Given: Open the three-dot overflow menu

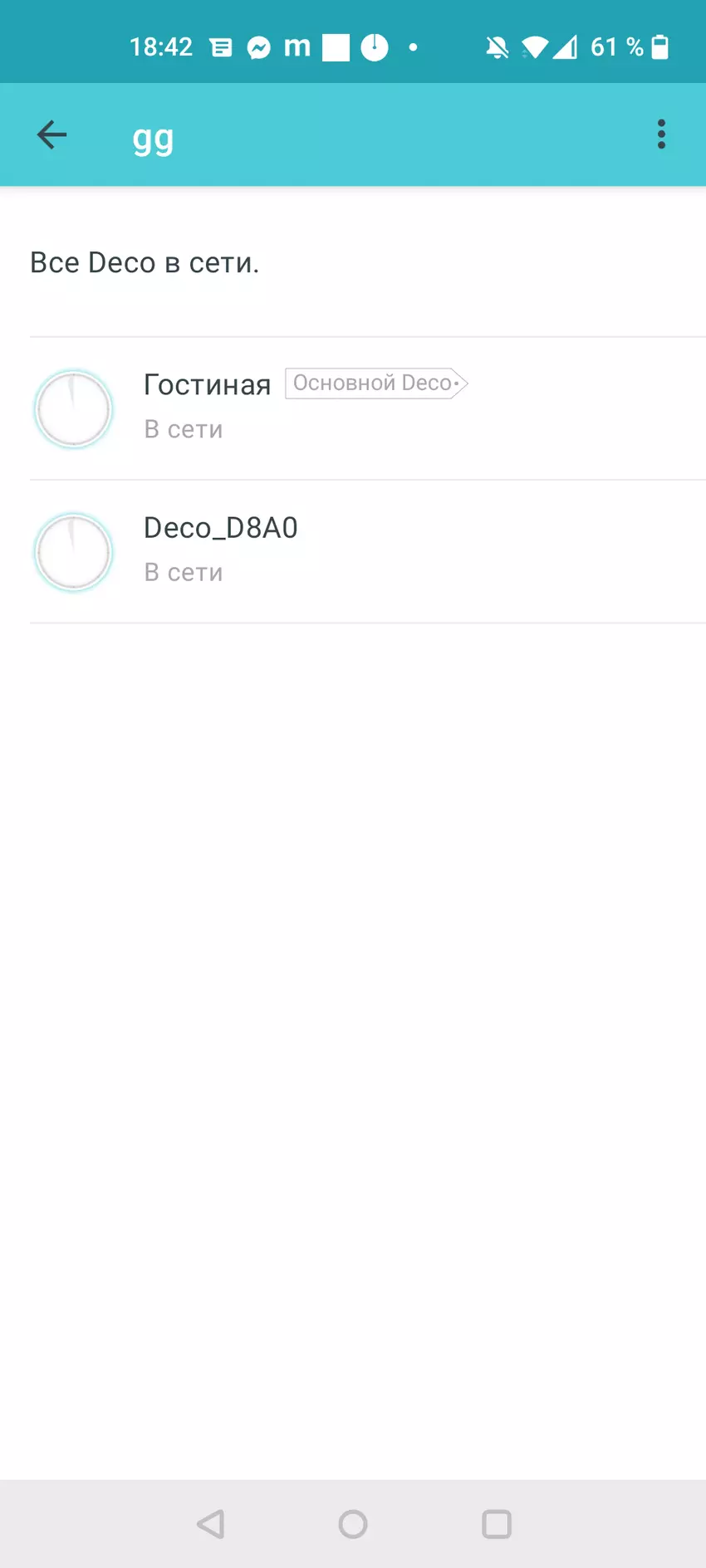Looking at the screenshot, I should tap(661, 134).
